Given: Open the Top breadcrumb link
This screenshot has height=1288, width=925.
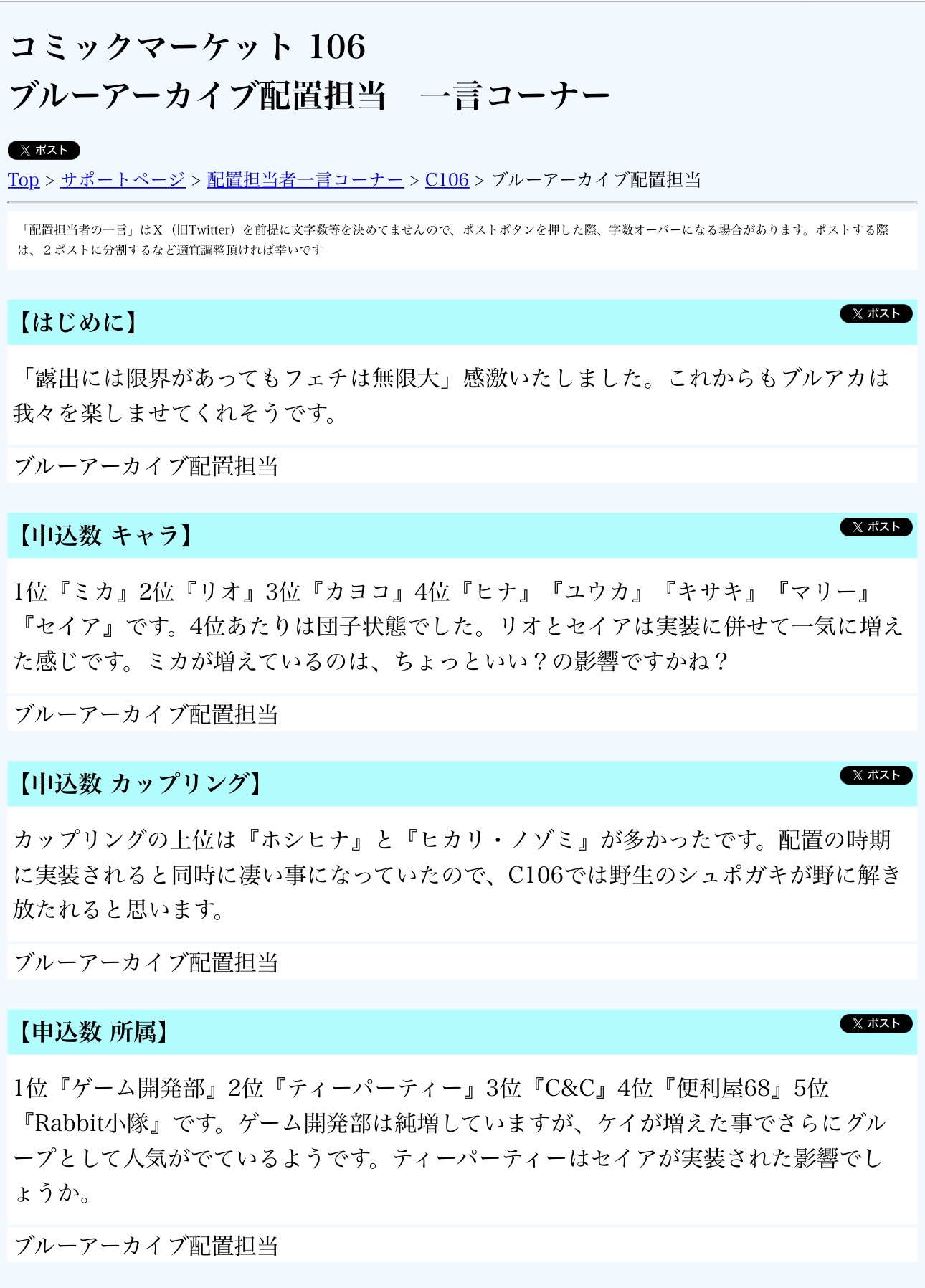Looking at the screenshot, I should point(24,180).
